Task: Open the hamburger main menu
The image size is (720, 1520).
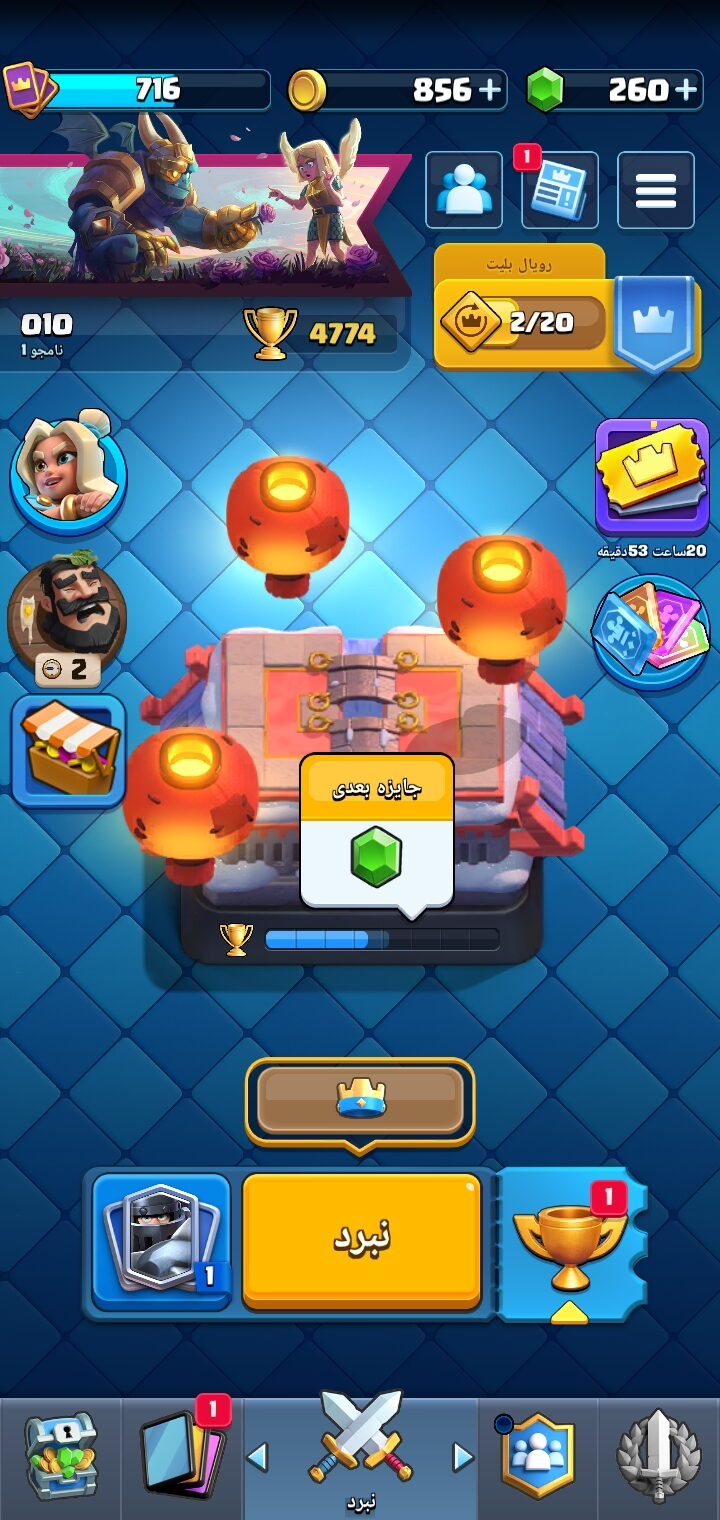Action: tap(656, 190)
